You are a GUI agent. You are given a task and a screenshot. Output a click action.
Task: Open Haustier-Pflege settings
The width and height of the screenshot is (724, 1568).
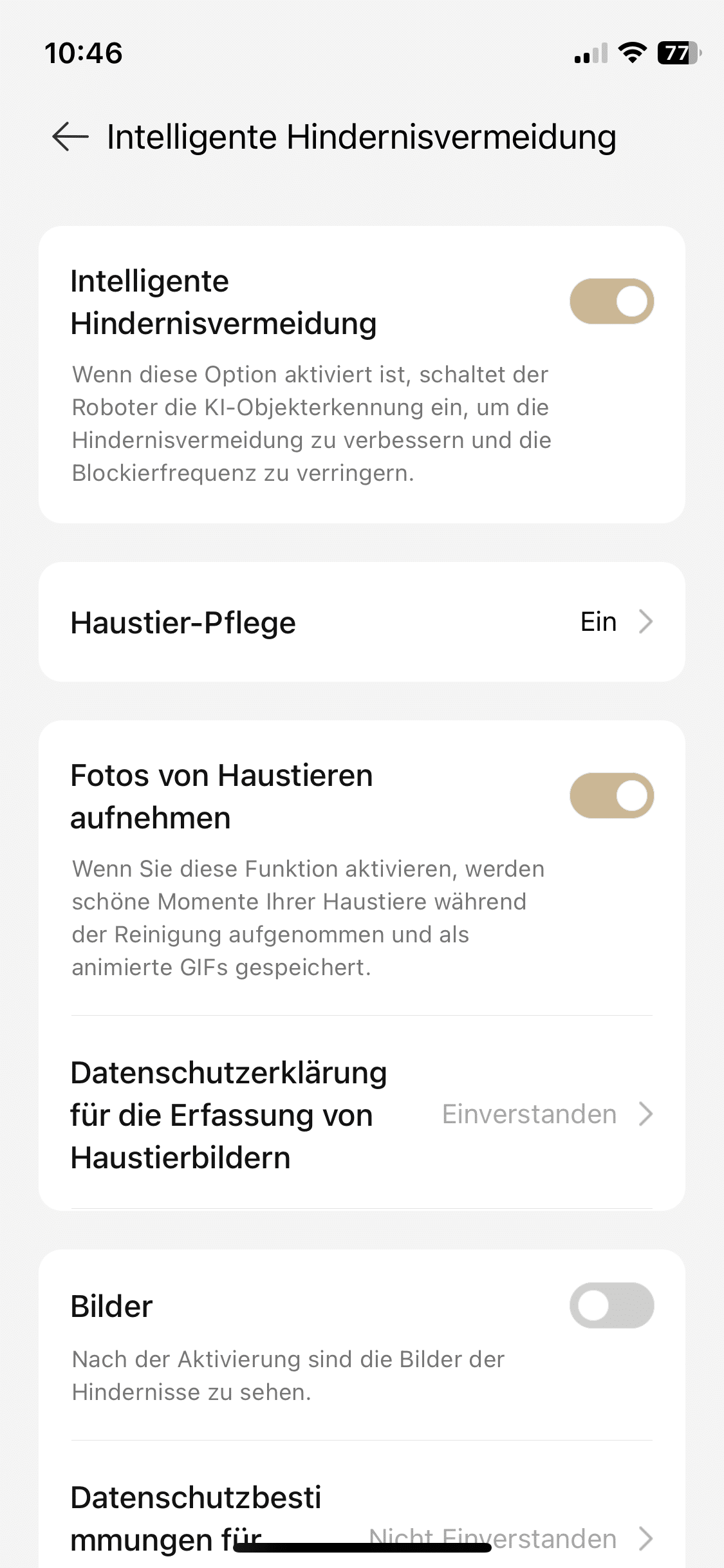(x=362, y=622)
